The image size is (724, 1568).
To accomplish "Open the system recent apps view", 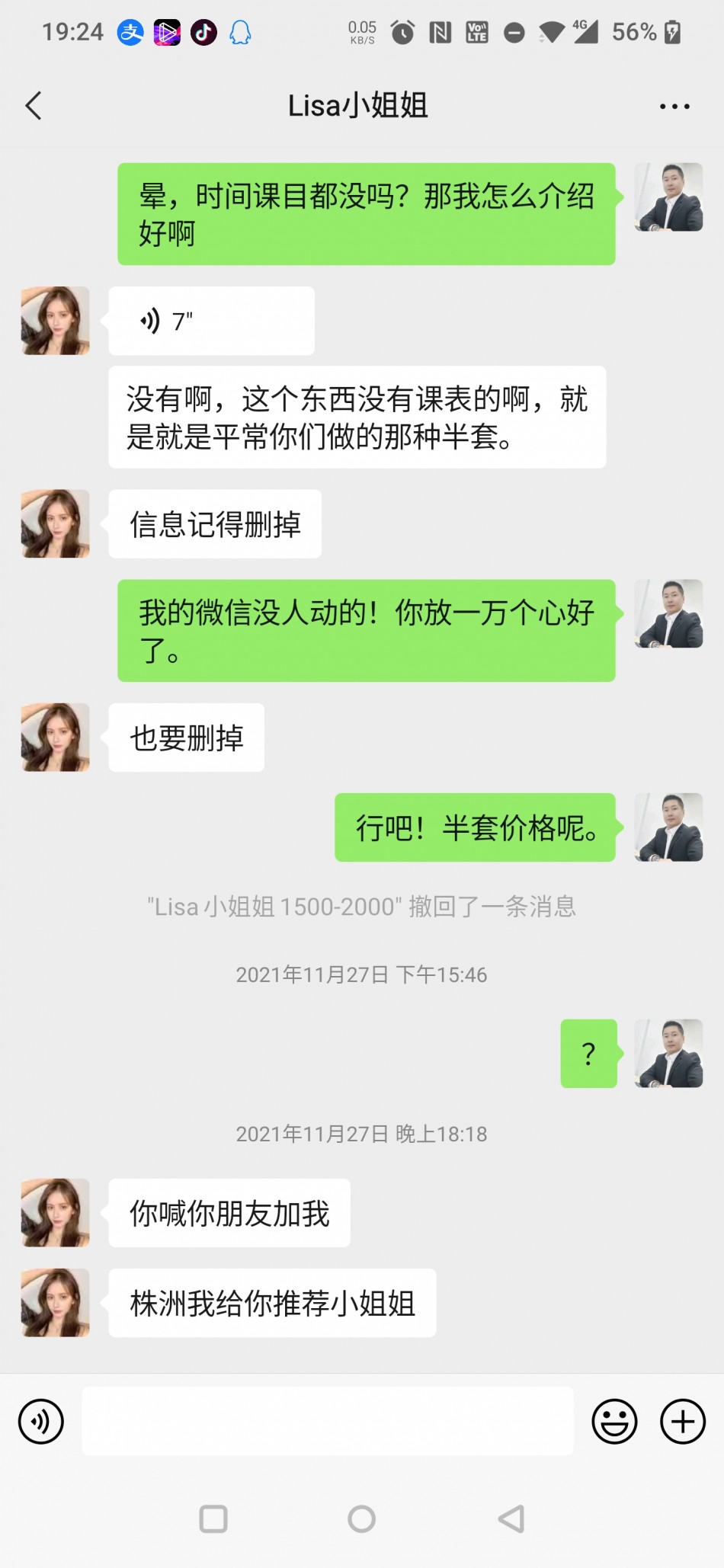I will pyautogui.click(x=213, y=1518).
